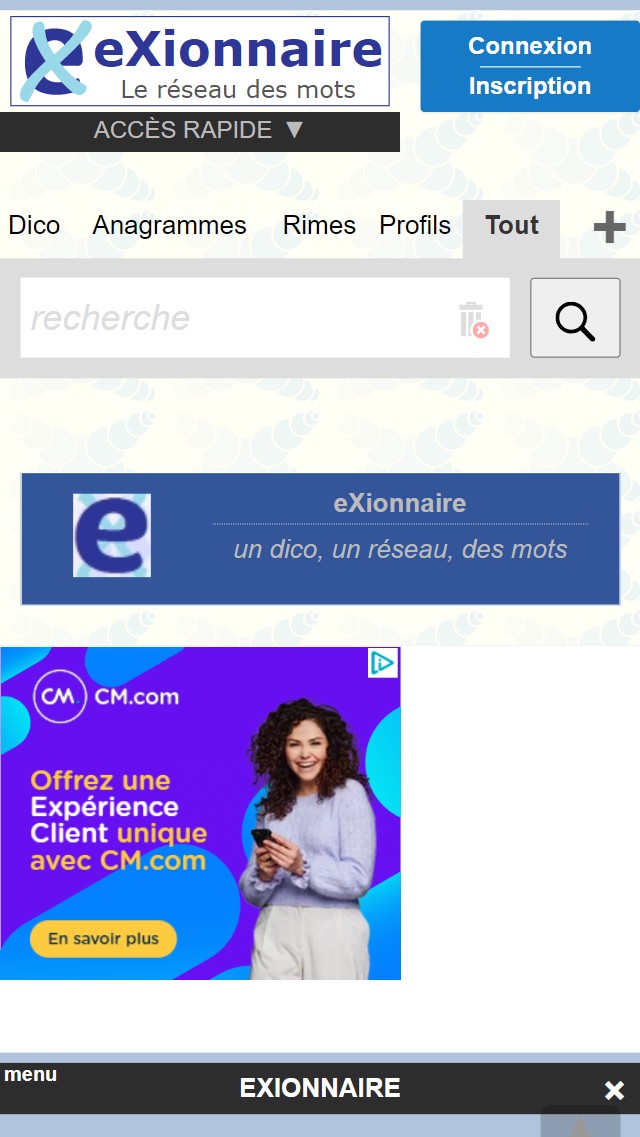The height and width of the screenshot is (1137, 640).
Task: Select the Profils tab
Action: [x=414, y=226]
